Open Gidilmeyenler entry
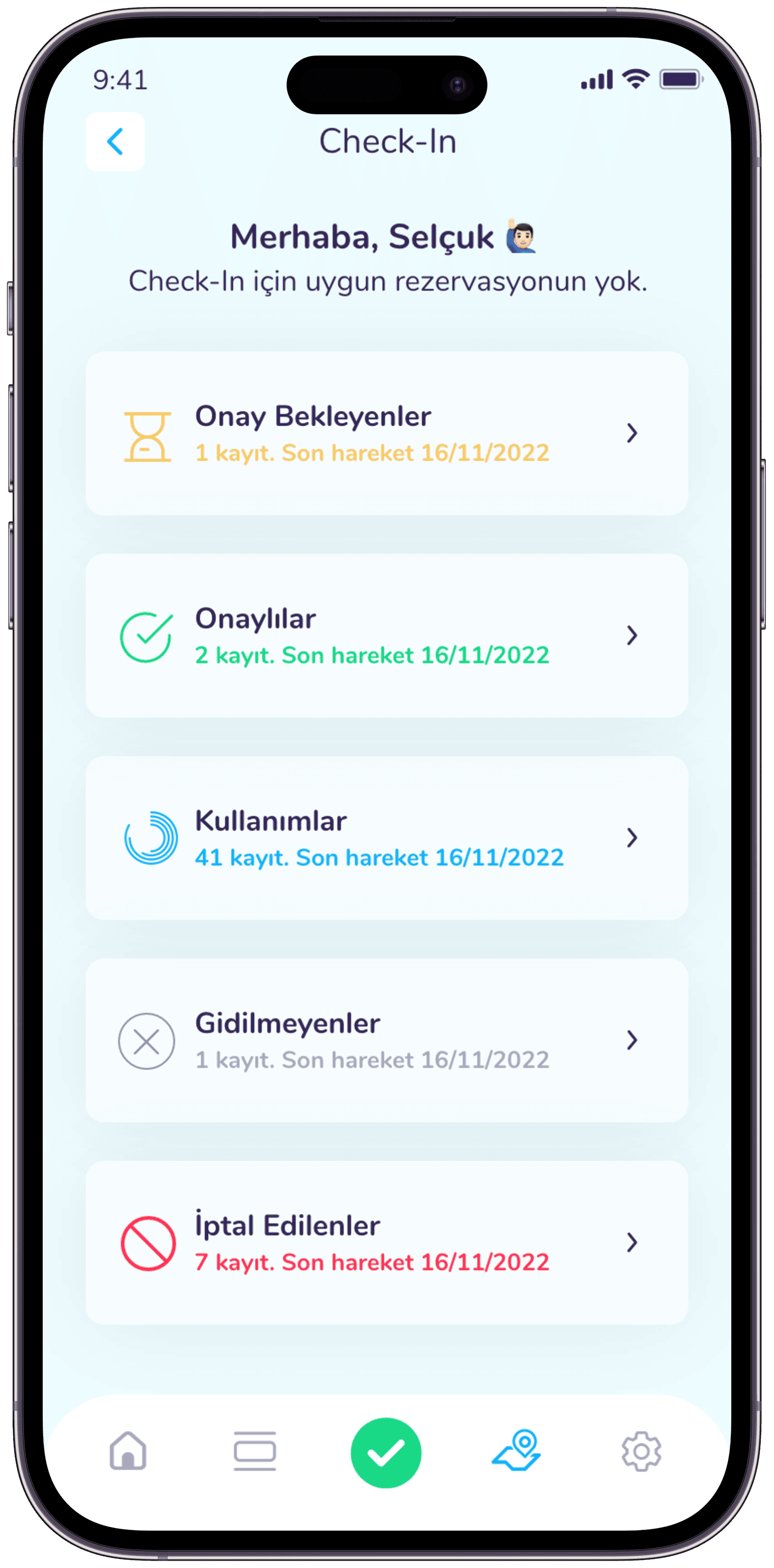Viewport: 774px width, 1568px height. point(386,1040)
